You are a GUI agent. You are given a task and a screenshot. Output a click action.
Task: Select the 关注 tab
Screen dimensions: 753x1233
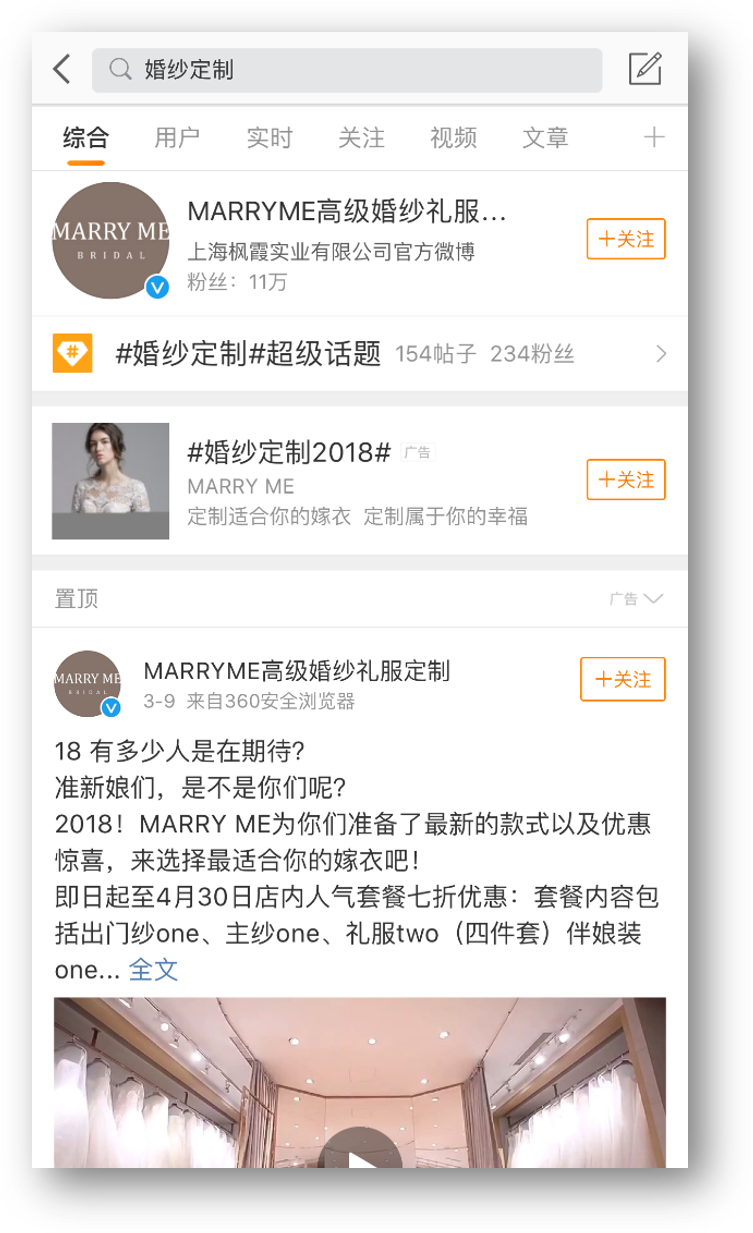tap(361, 138)
